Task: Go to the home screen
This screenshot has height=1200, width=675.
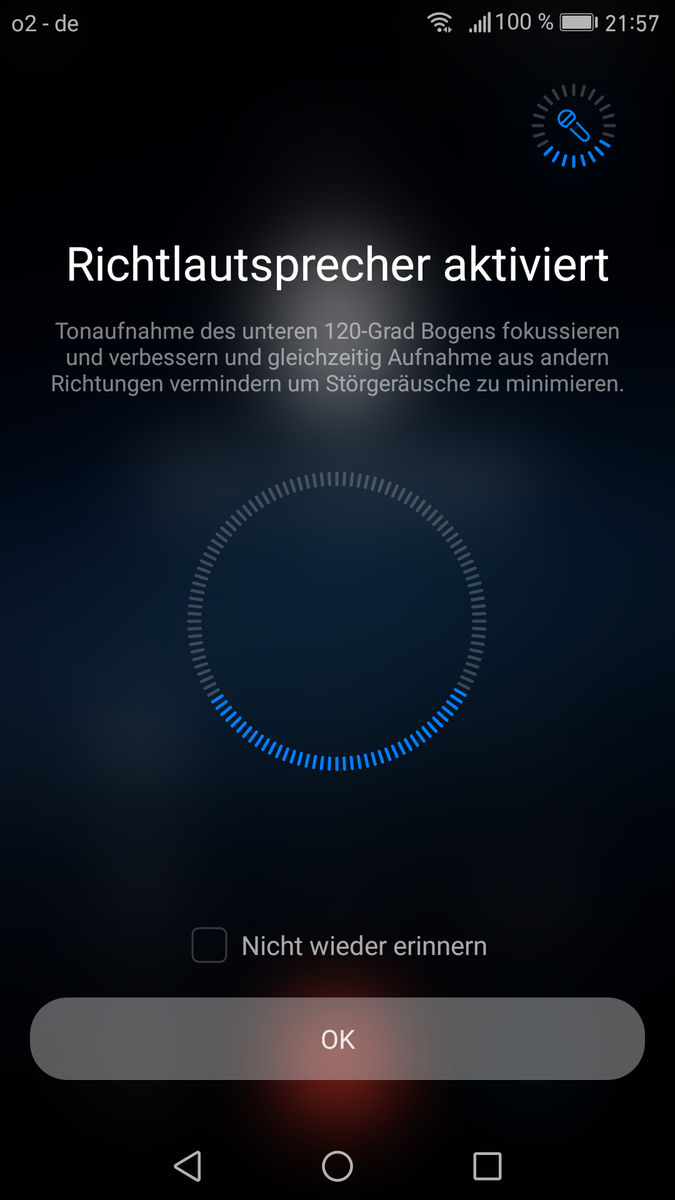Action: 337,1165
